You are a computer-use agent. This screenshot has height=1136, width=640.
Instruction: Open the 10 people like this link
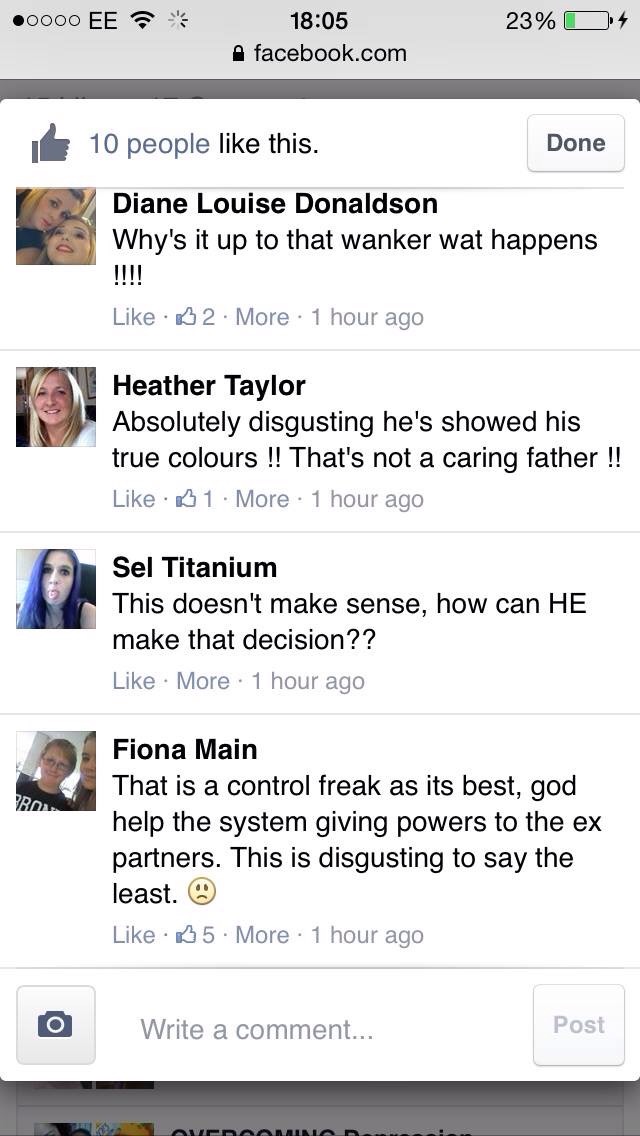pyautogui.click(x=149, y=144)
